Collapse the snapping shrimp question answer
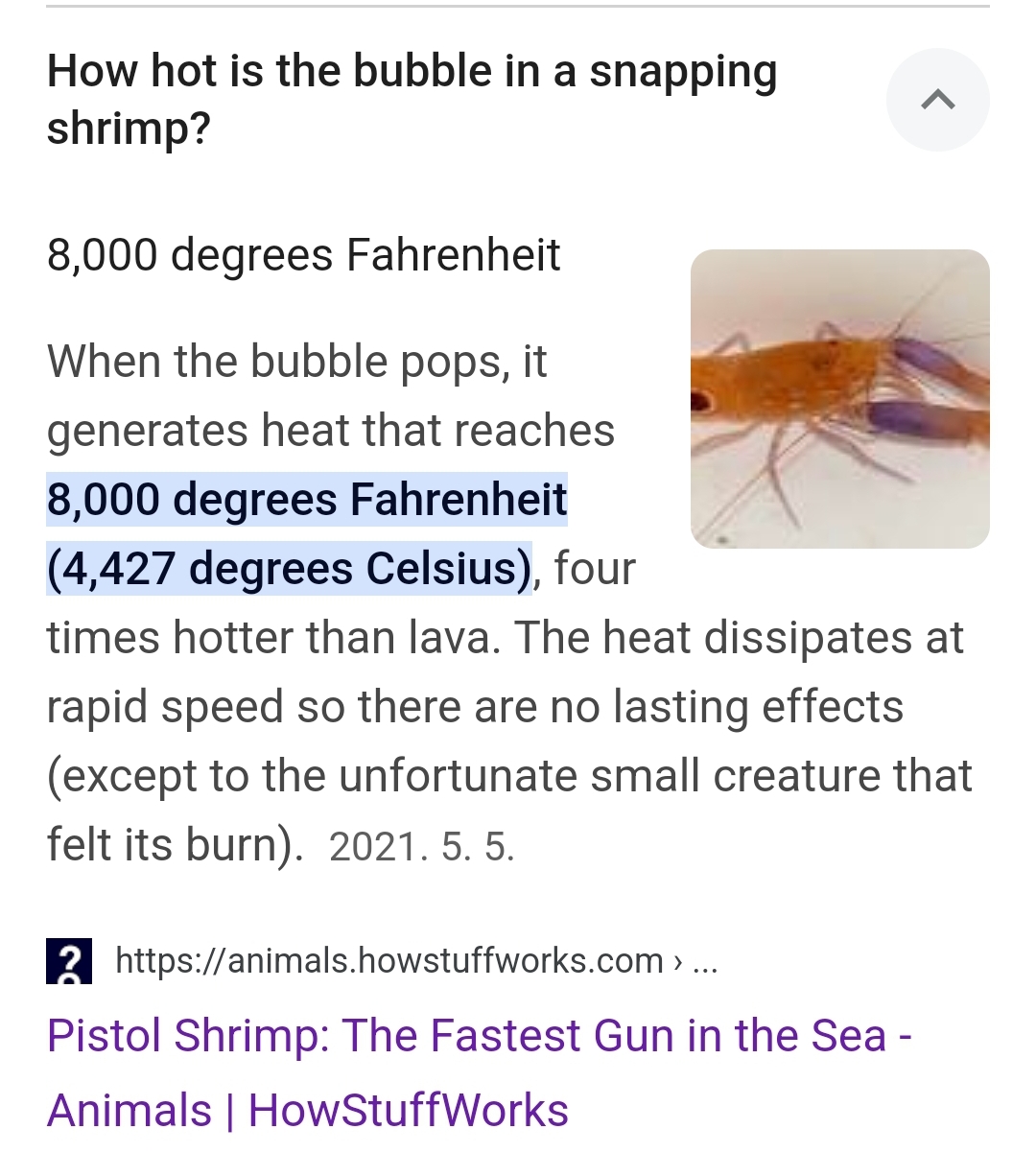 (x=937, y=100)
